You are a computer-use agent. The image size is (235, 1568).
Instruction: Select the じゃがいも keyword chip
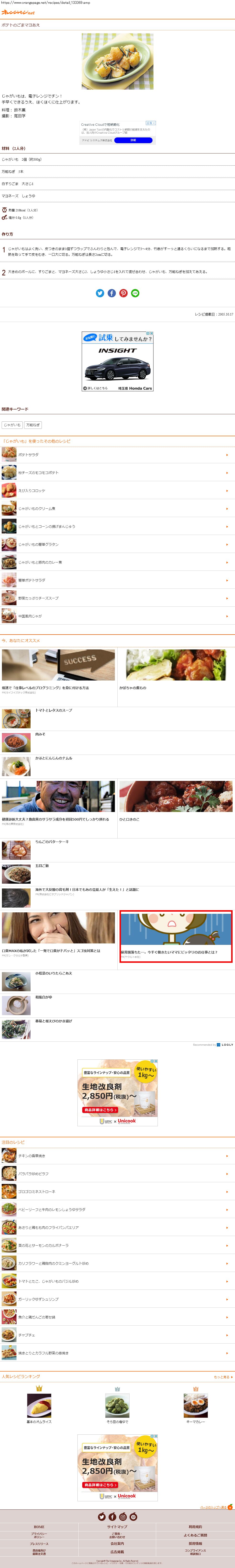pos(11,425)
